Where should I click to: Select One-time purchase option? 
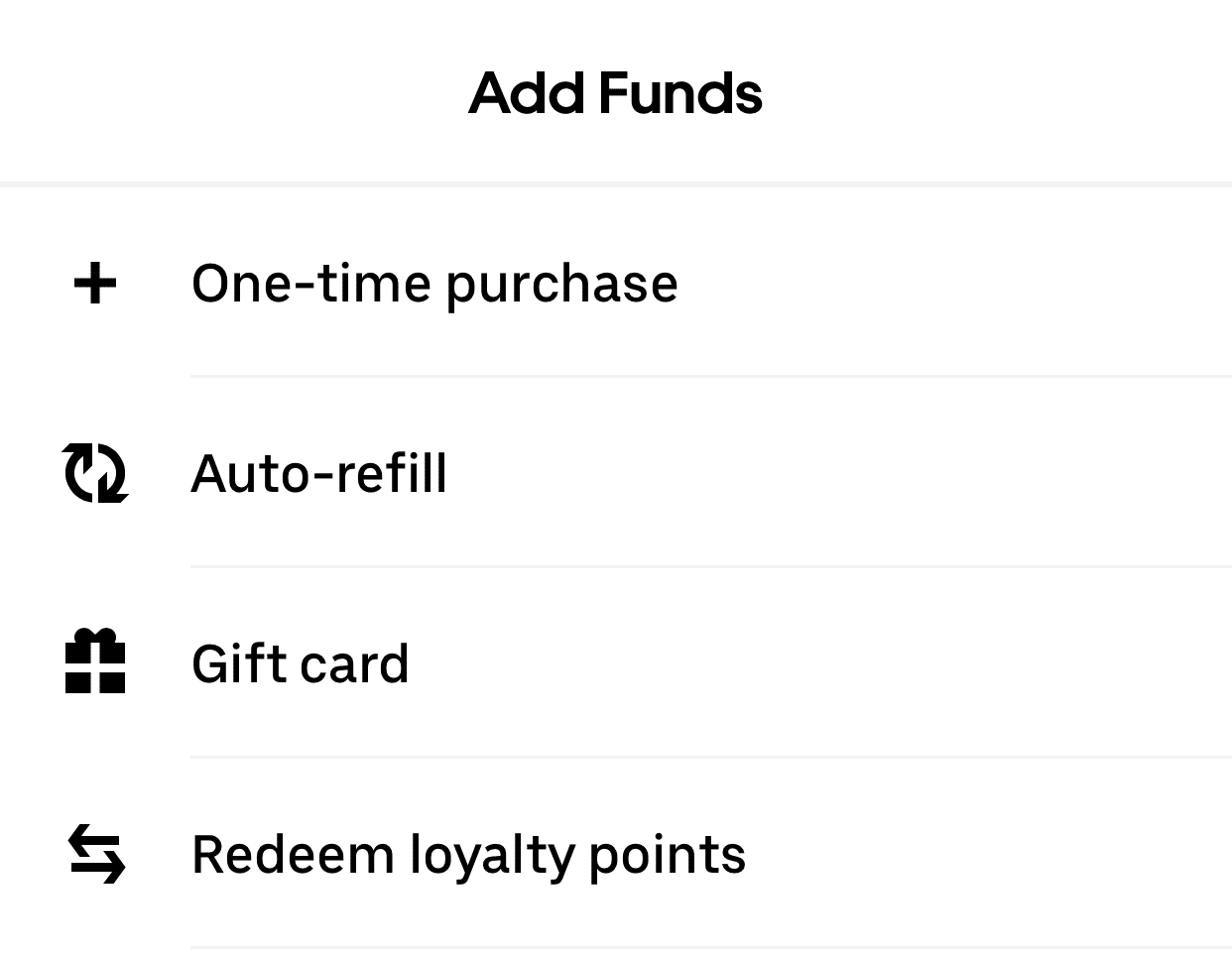tap(433, 284)
